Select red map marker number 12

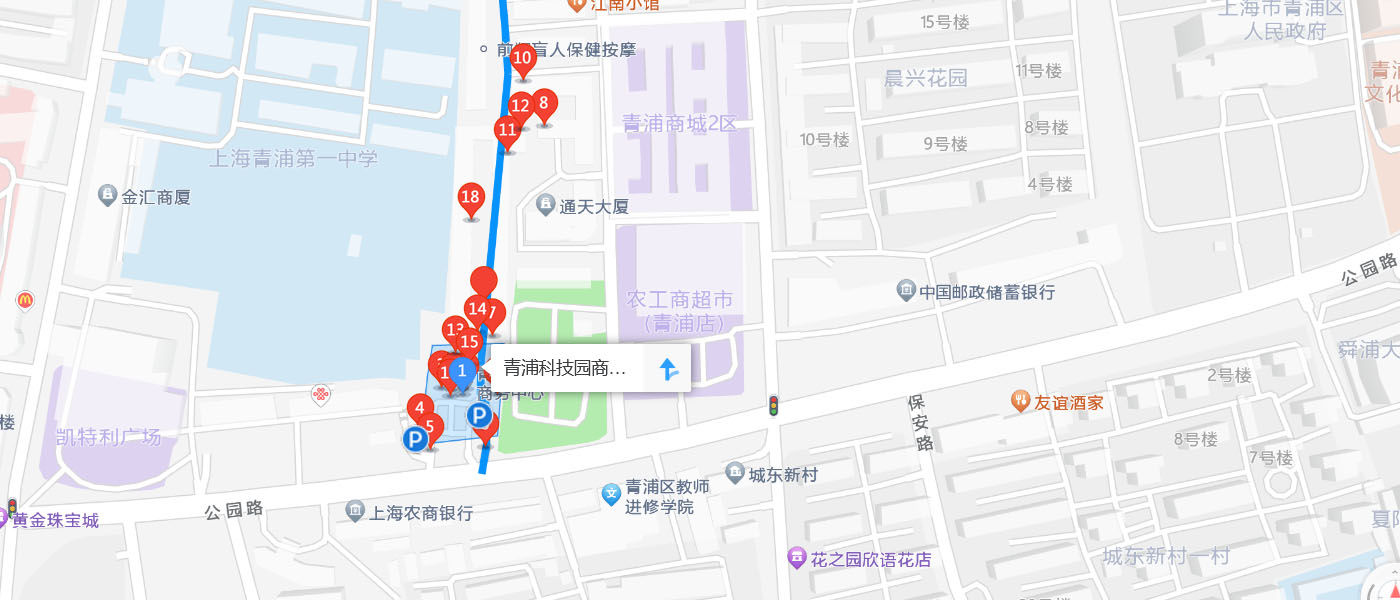click(520, 106)
